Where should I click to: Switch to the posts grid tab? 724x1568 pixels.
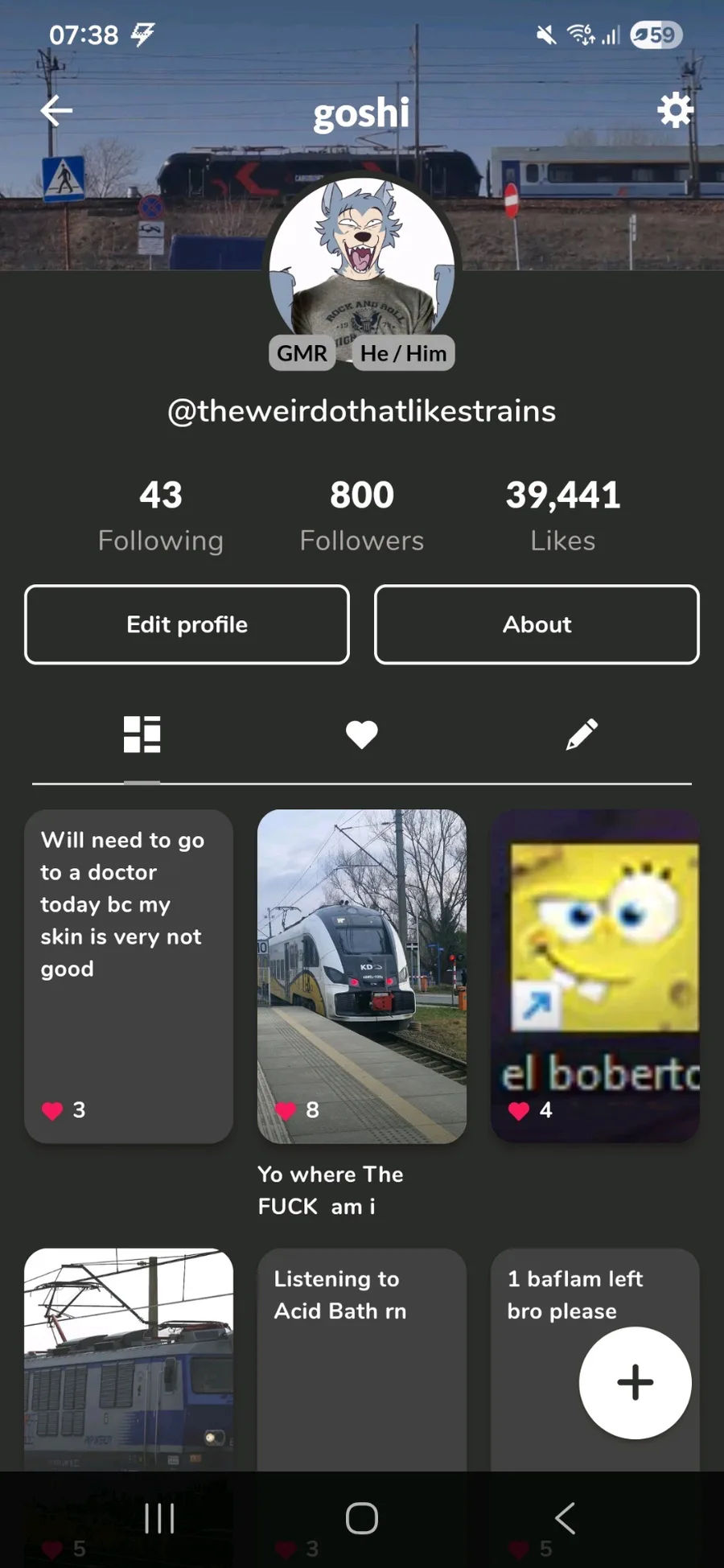tap(142, 734)
